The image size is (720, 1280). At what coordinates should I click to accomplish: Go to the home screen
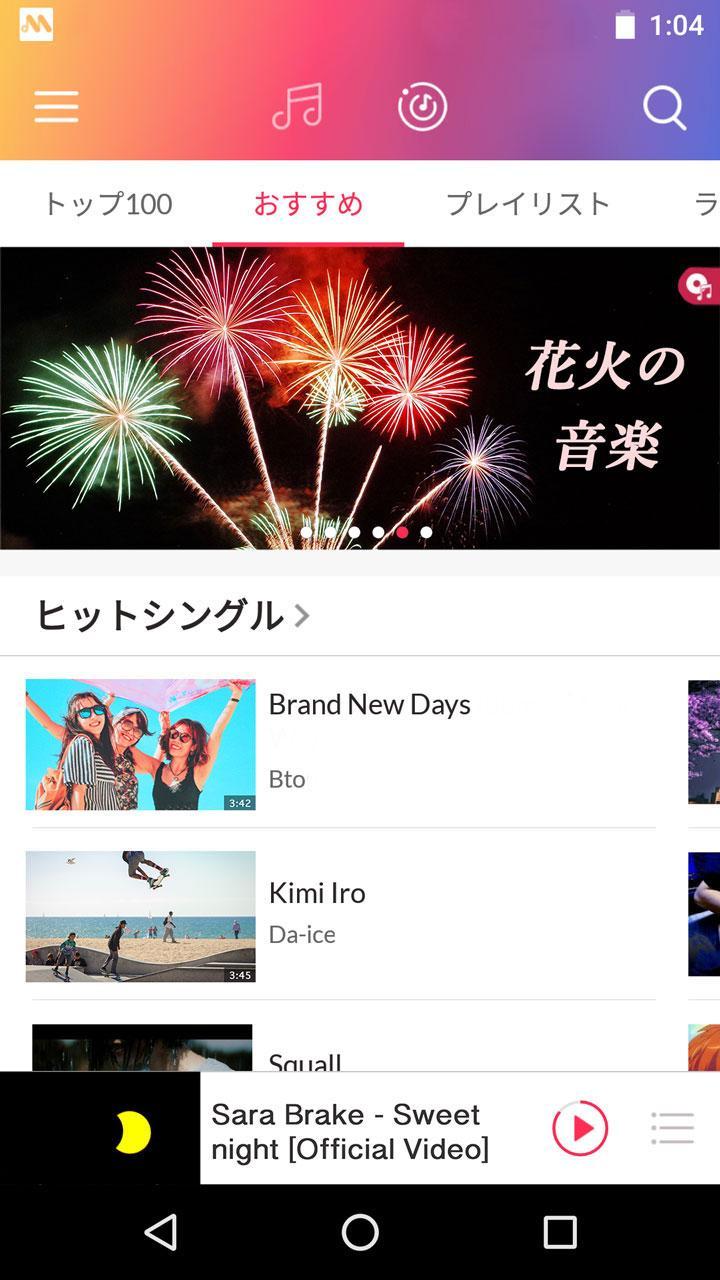(360, 1232)
